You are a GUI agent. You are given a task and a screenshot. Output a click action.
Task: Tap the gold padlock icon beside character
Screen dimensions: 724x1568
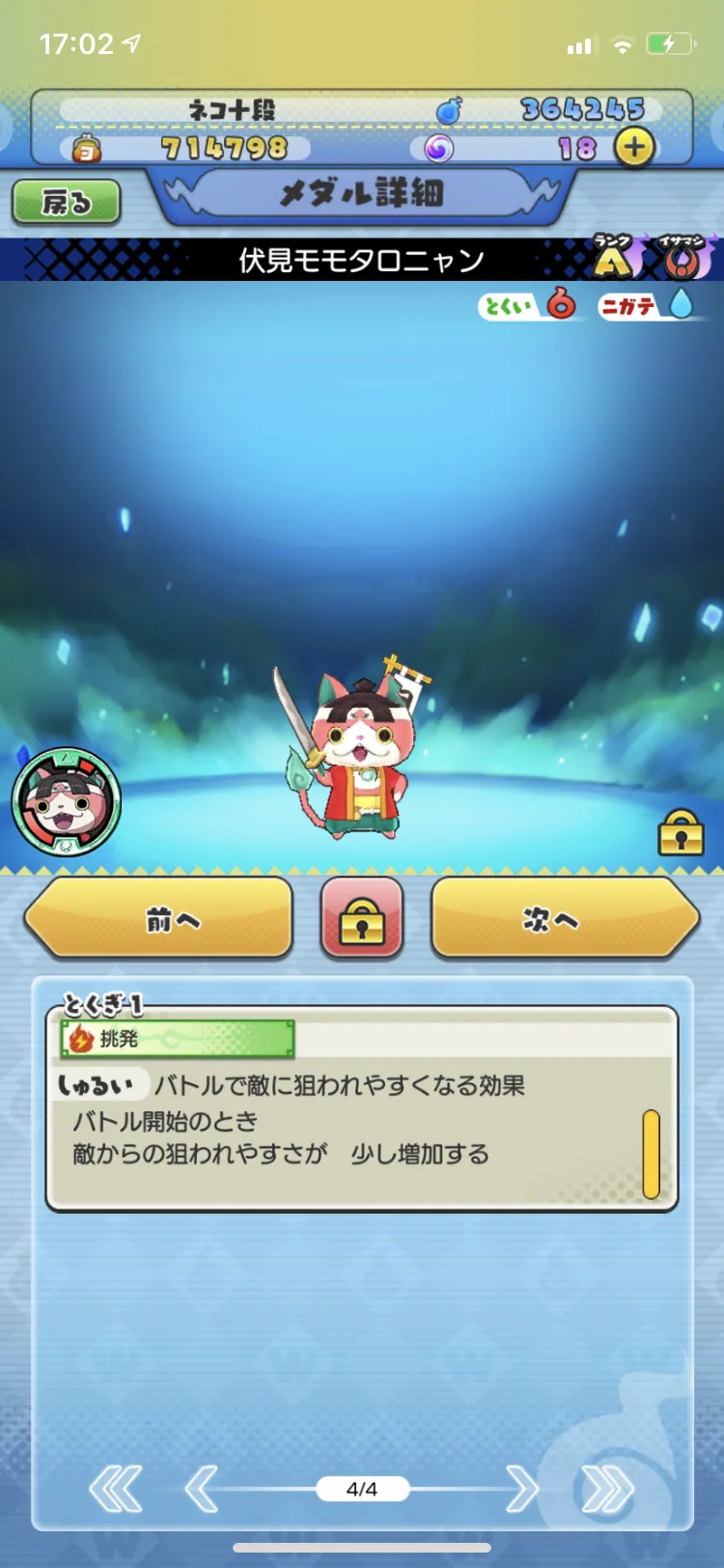click(681, 832)
